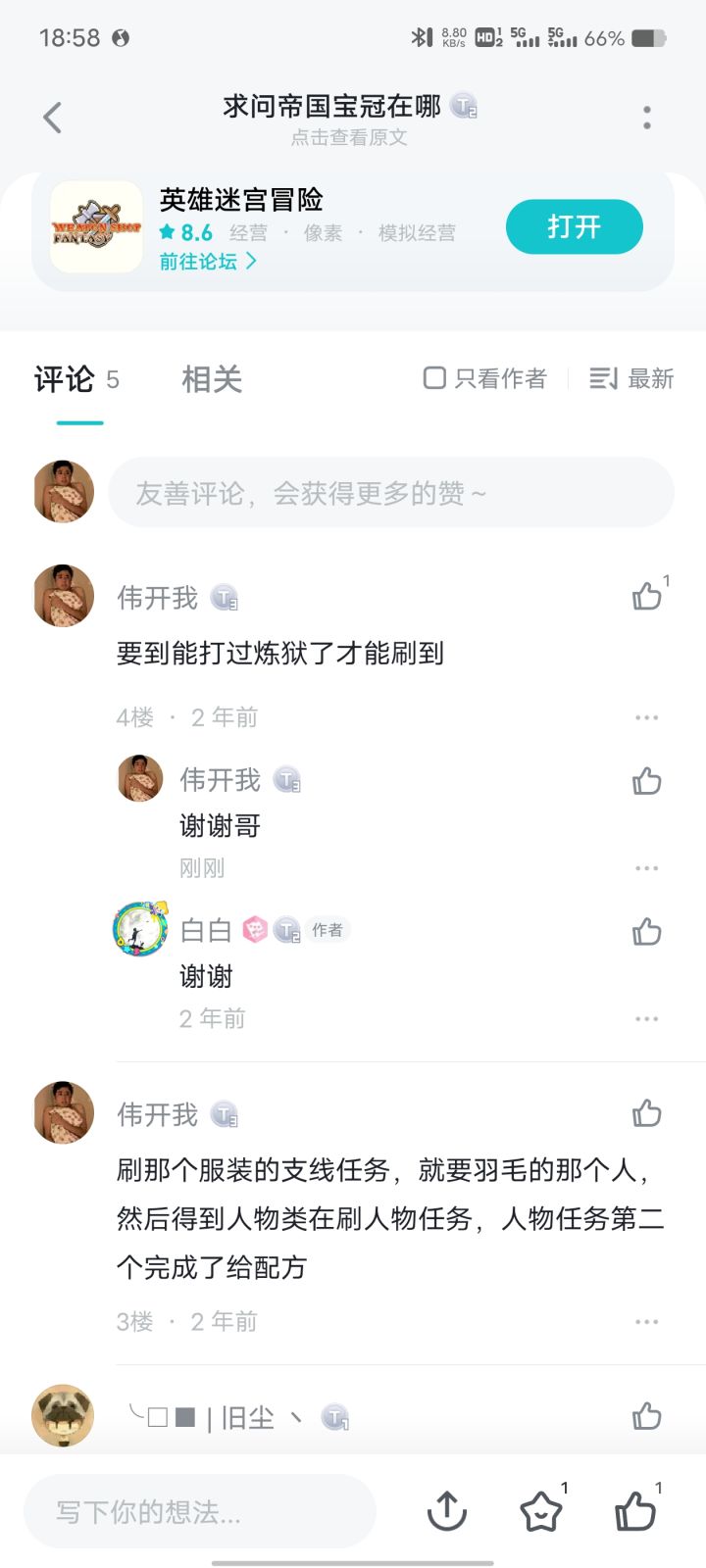The height and width of the screenshot is (1568, 706).
Task: Tap the 写下你的想法 input box
Action: 200,1511
